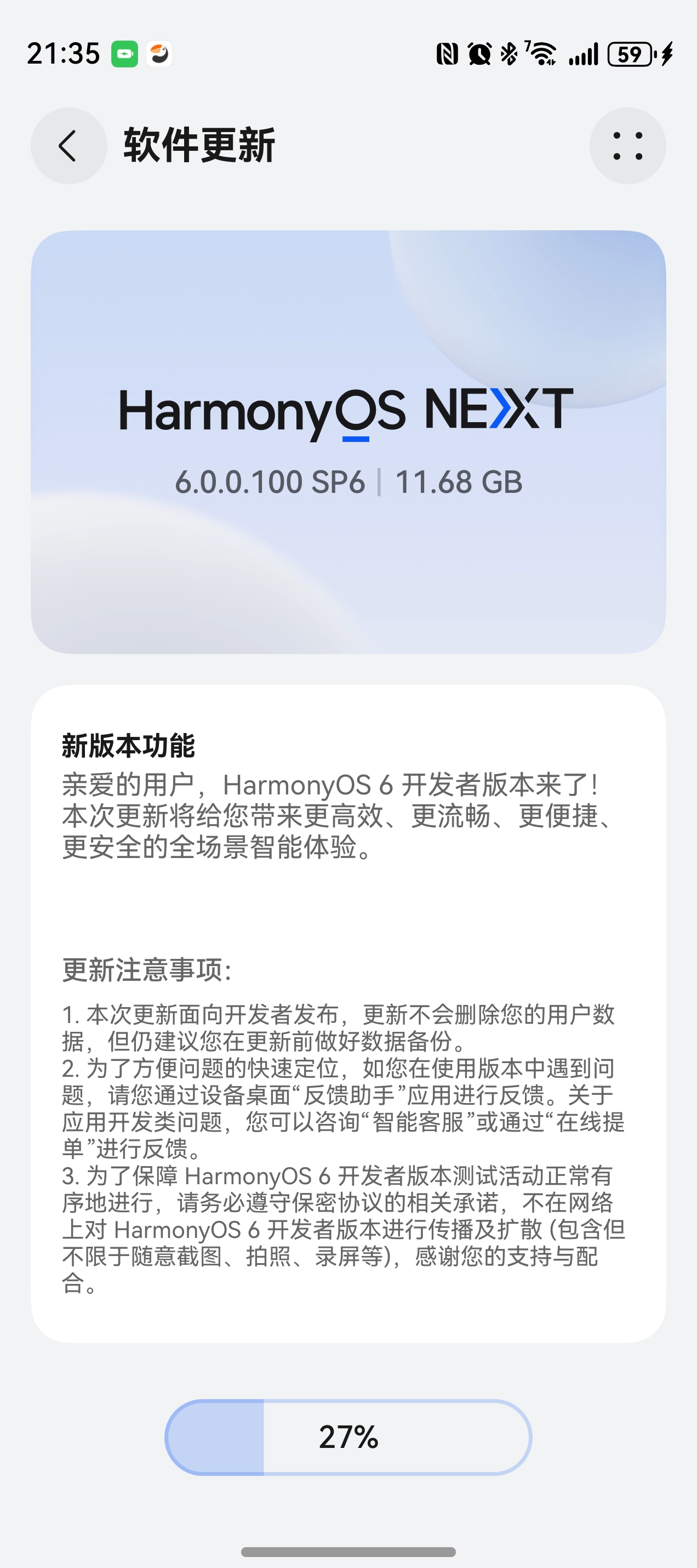Viewport: 697px width, 1568px height.
Task: Open the four-dot more options menu
Action: (x=627, y=146)
